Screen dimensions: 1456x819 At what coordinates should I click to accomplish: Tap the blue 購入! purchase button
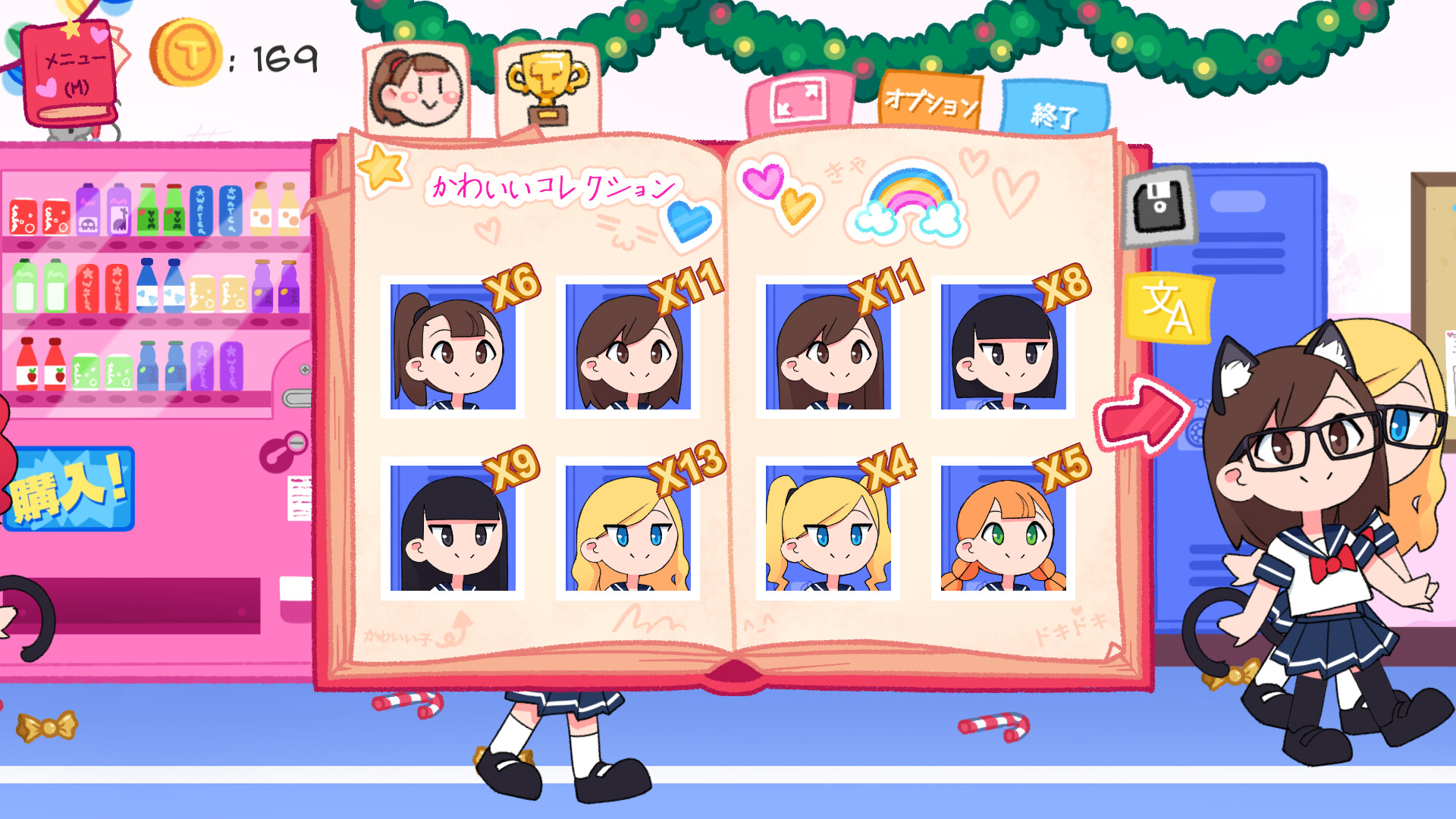(68, 489)
